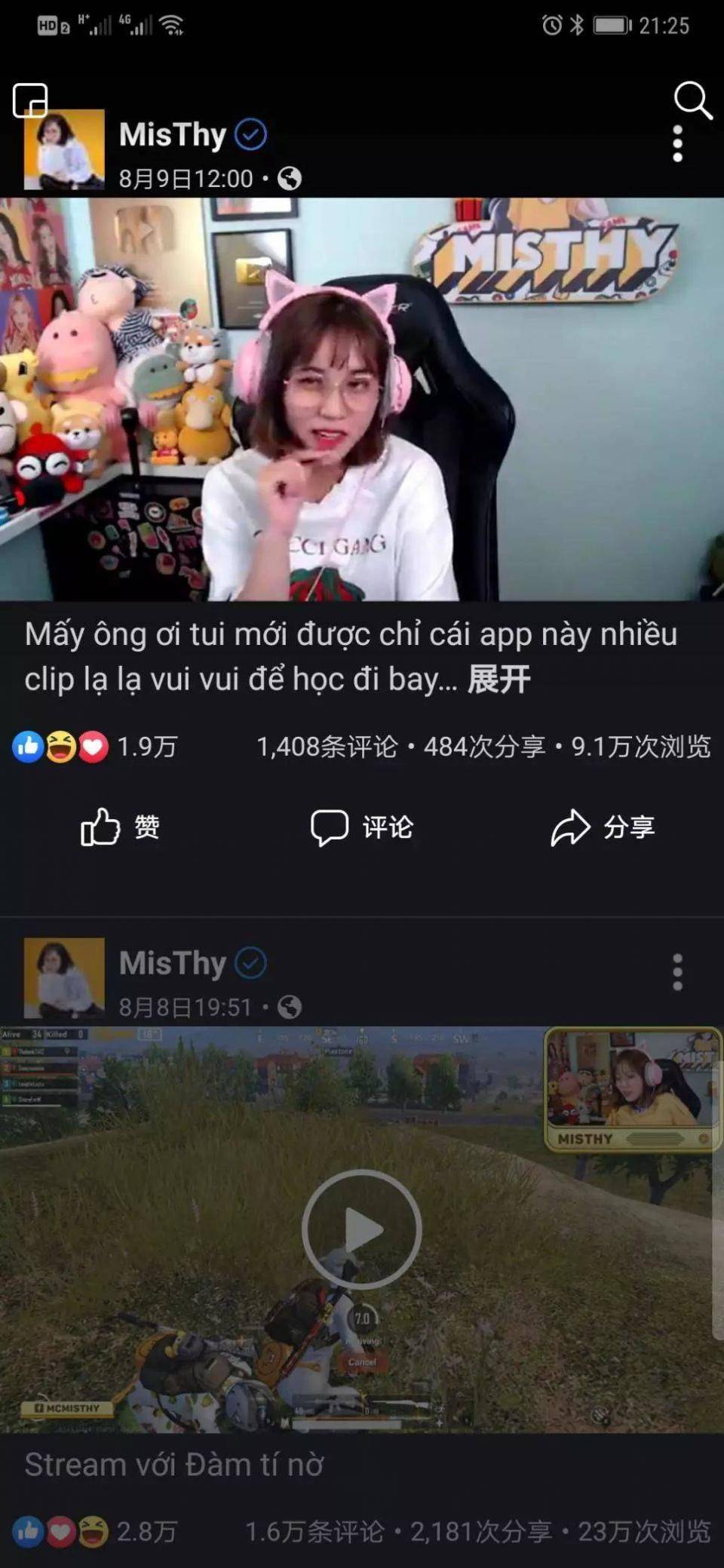The width and height of the screenshot is (724, 1568).
Task: View 2.8万 reactions on second post
Action: [x=95, y=1532]
